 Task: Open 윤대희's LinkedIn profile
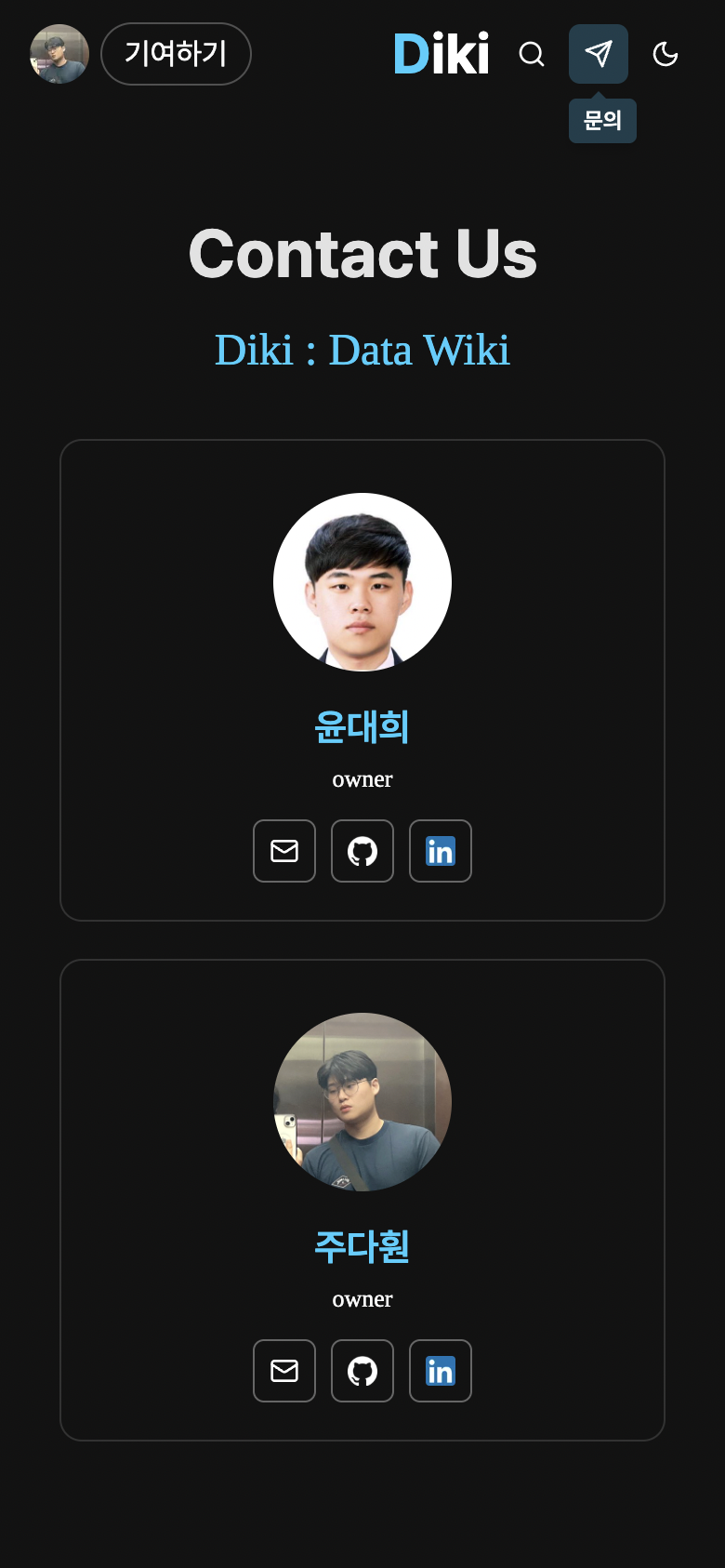pyautogui.click(x=441, y=851)
